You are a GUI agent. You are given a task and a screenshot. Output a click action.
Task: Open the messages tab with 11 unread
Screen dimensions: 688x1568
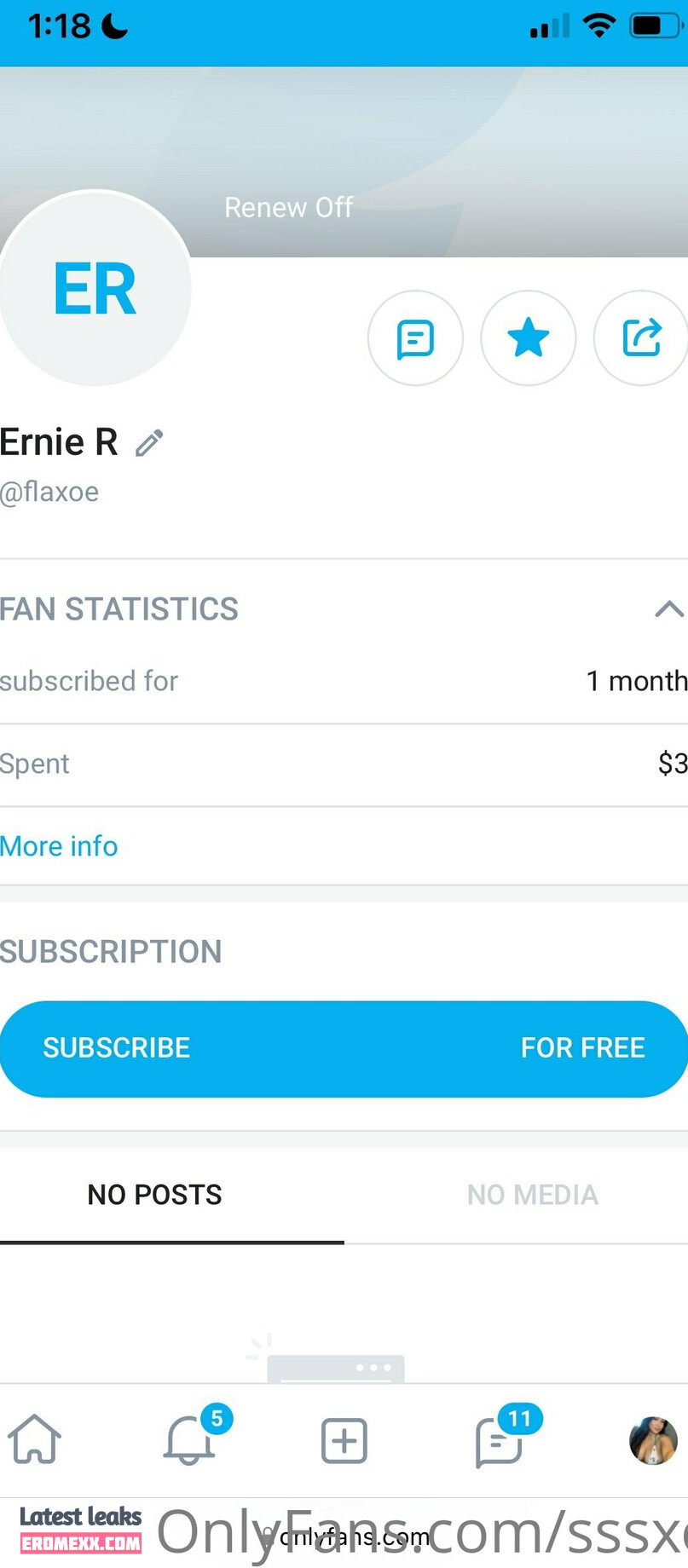(500, 1441)
